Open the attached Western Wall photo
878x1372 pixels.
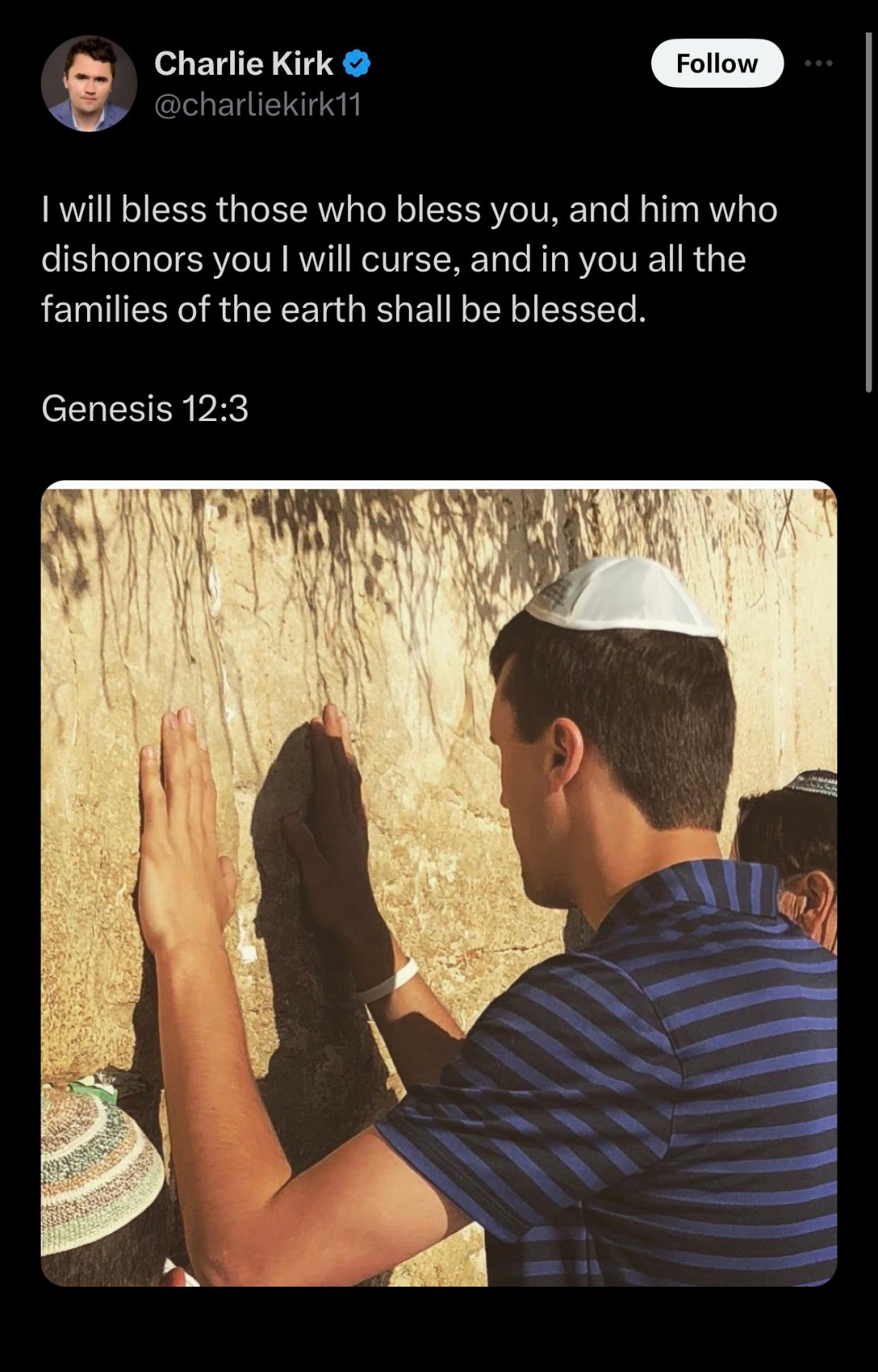(x=439, y=883)
